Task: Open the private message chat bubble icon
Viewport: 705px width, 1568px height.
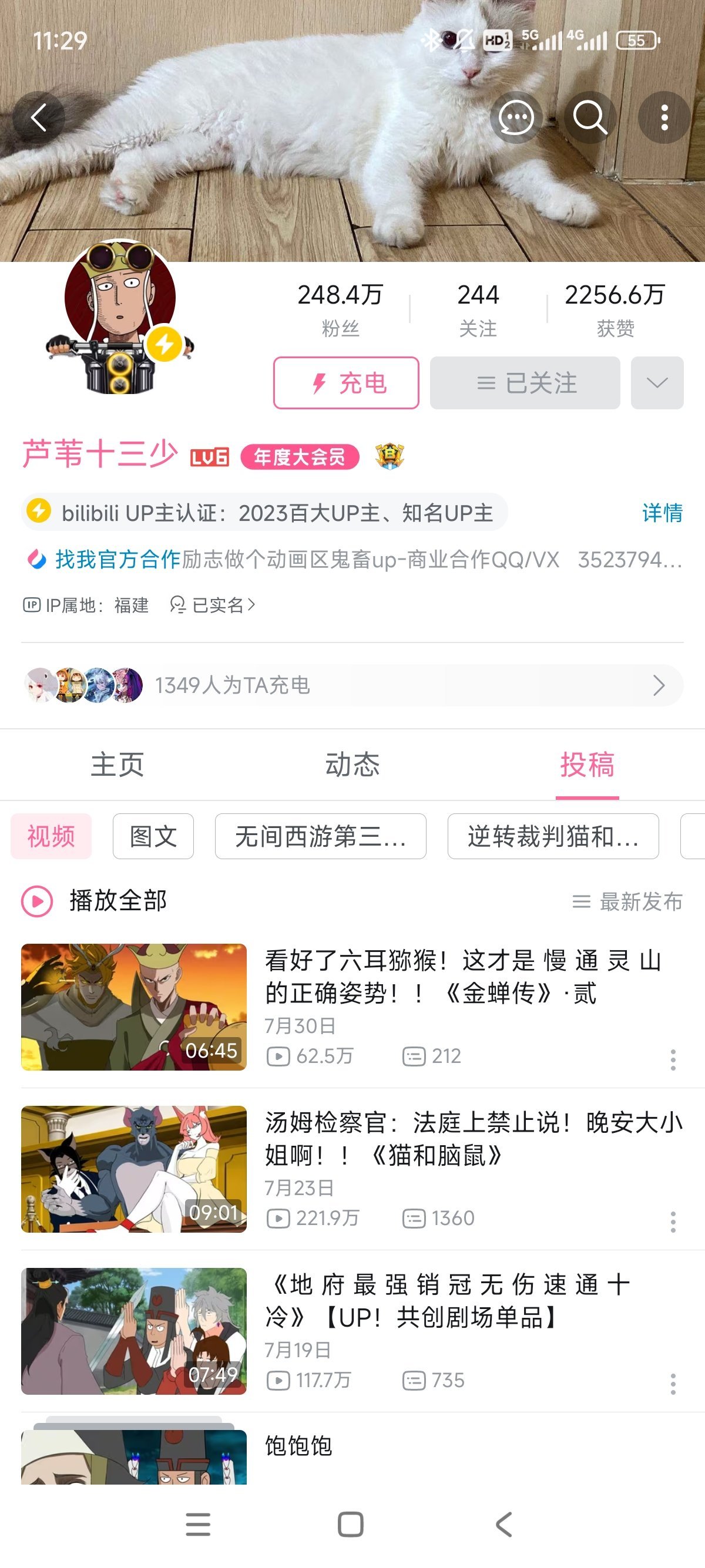Action: (516, 117)
